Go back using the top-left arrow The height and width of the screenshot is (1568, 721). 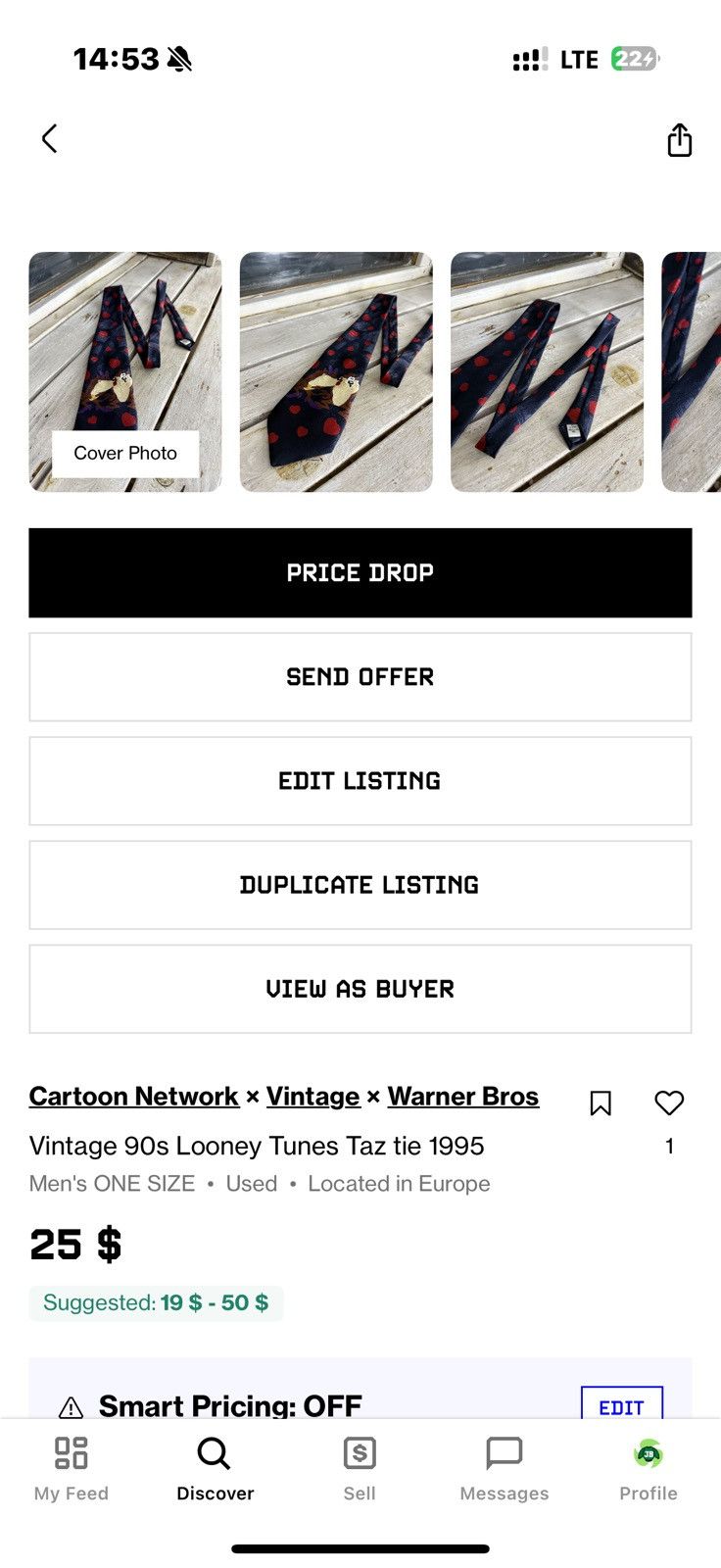click(49, 139)
